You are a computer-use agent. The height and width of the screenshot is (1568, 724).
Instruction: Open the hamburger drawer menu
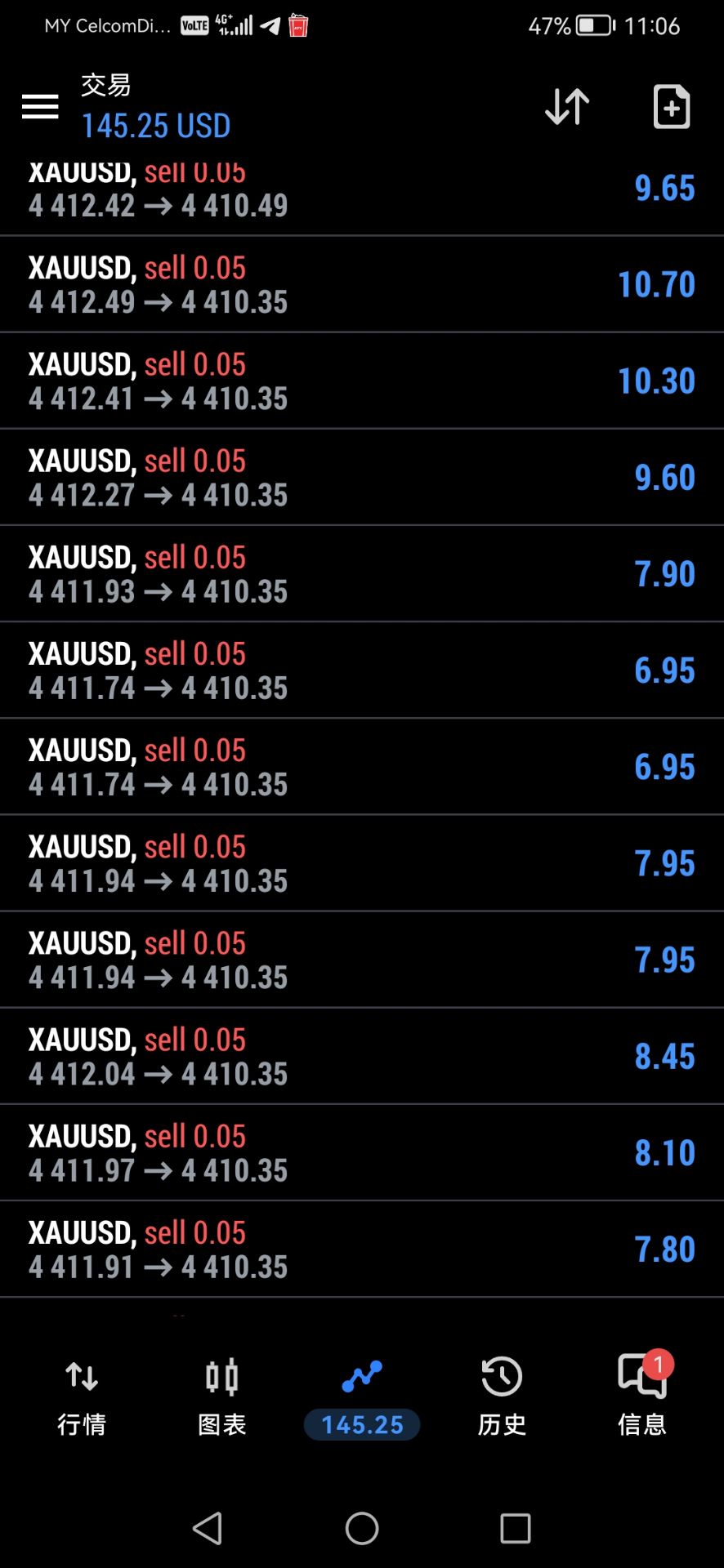[x=40, y=106]
